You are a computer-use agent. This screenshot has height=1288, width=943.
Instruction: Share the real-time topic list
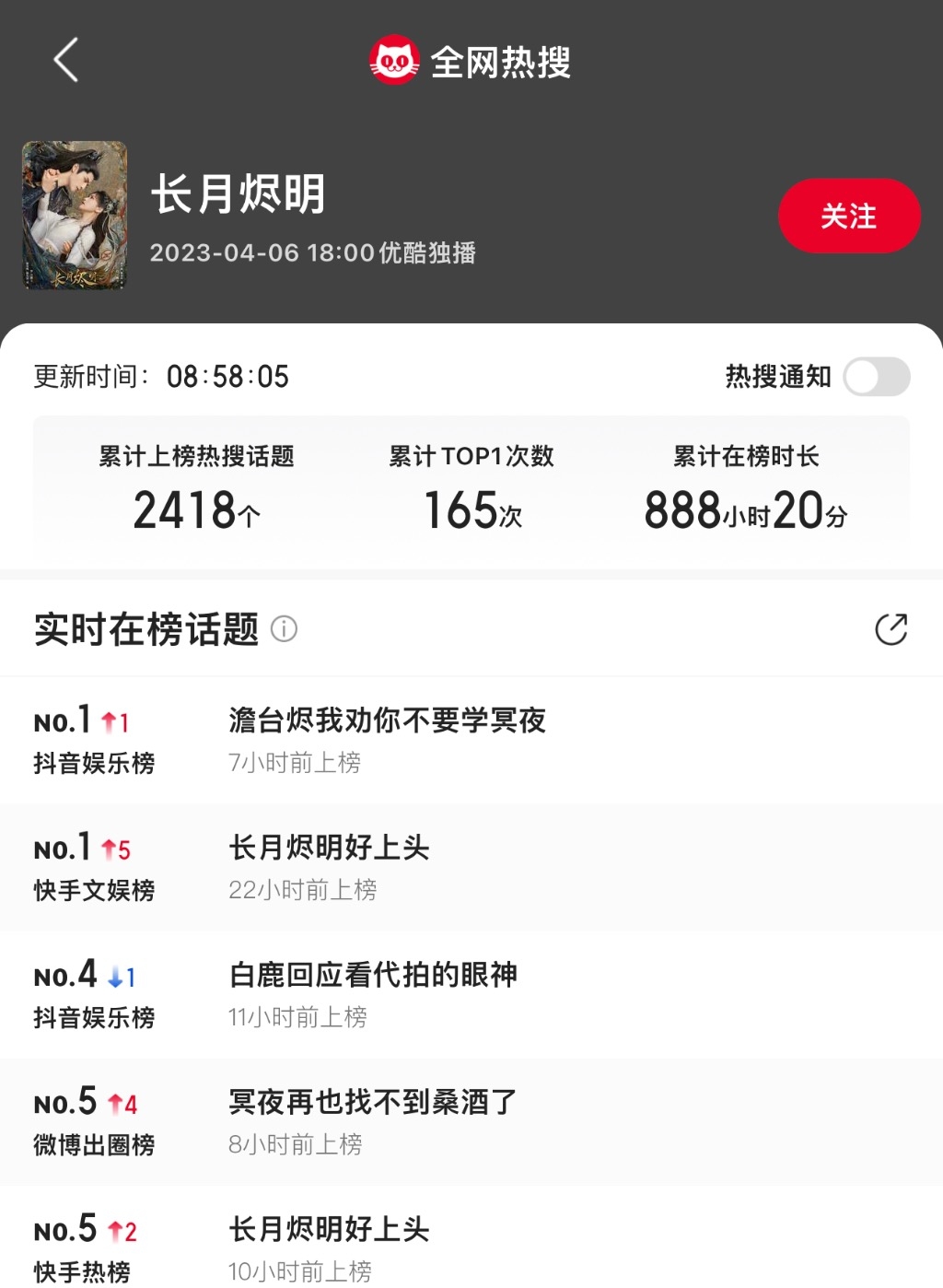pos(891,629)
